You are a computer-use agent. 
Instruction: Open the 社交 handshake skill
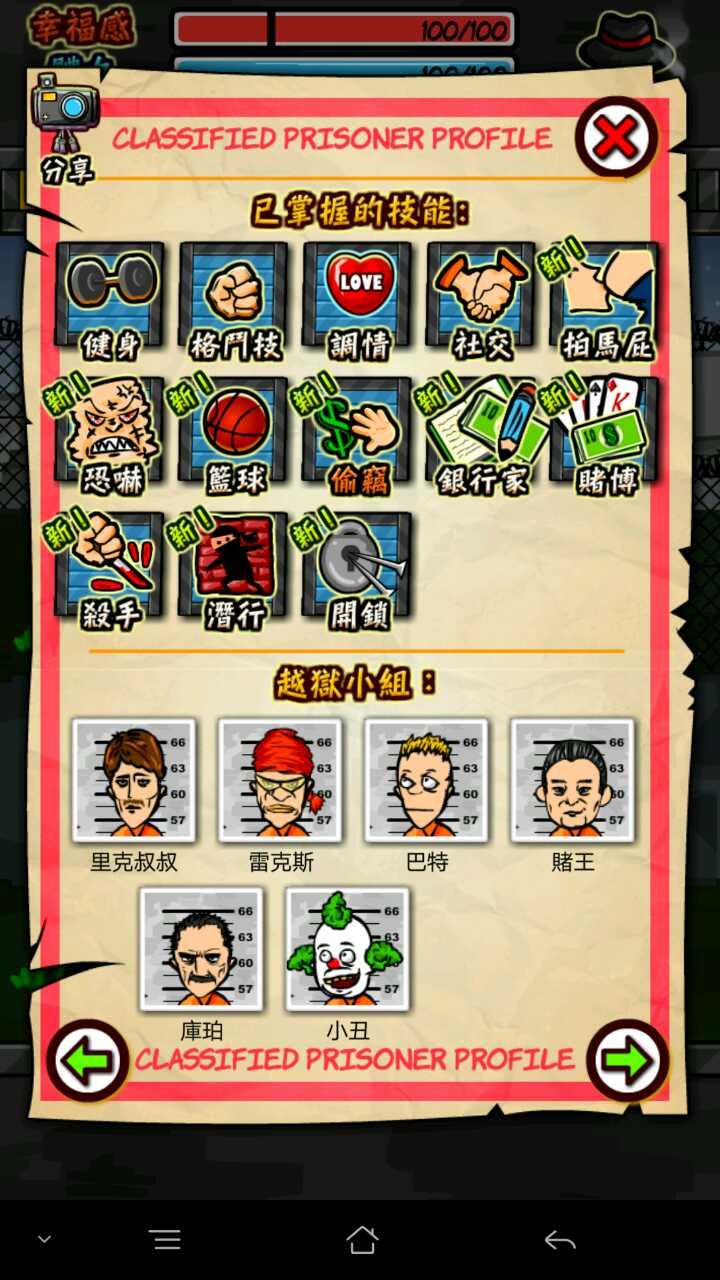(481, 297)
